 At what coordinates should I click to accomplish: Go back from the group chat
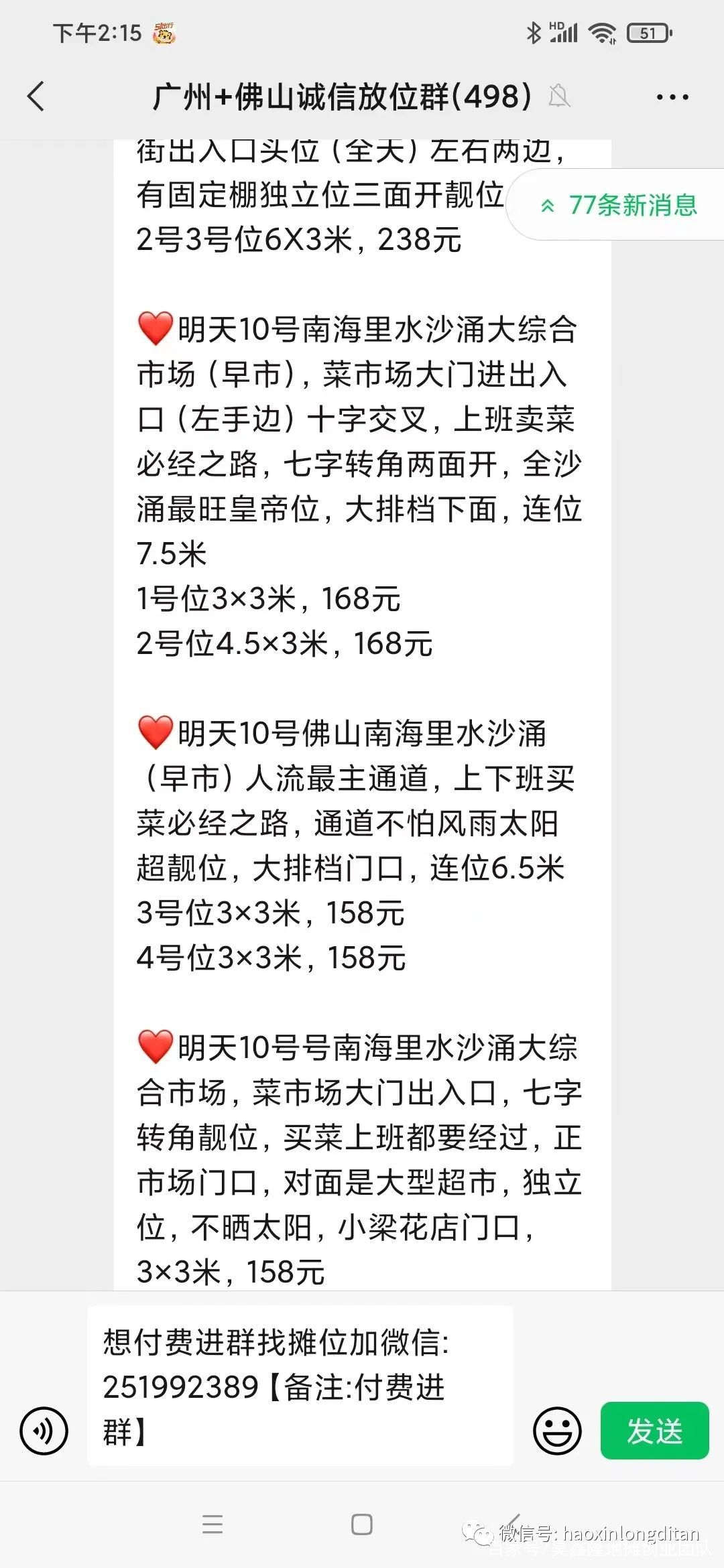(36, 96)
